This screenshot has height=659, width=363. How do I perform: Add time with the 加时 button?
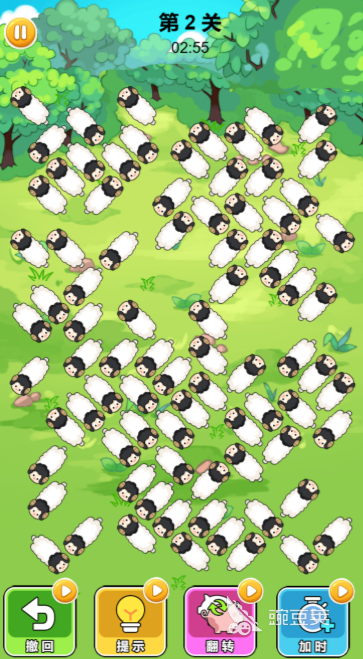coord(313,622)
